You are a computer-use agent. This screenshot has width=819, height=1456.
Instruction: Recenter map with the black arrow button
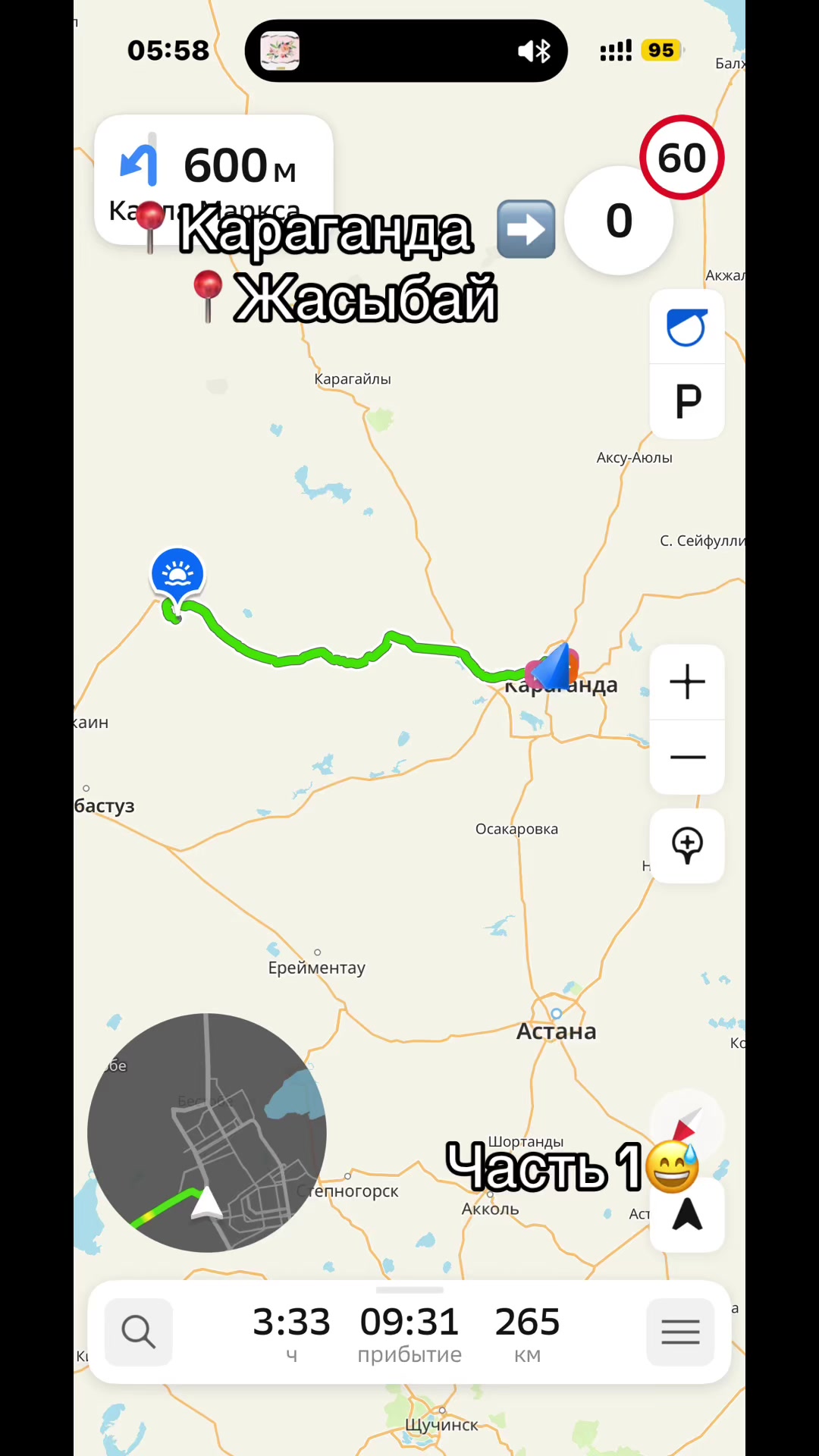point(688,1215)
